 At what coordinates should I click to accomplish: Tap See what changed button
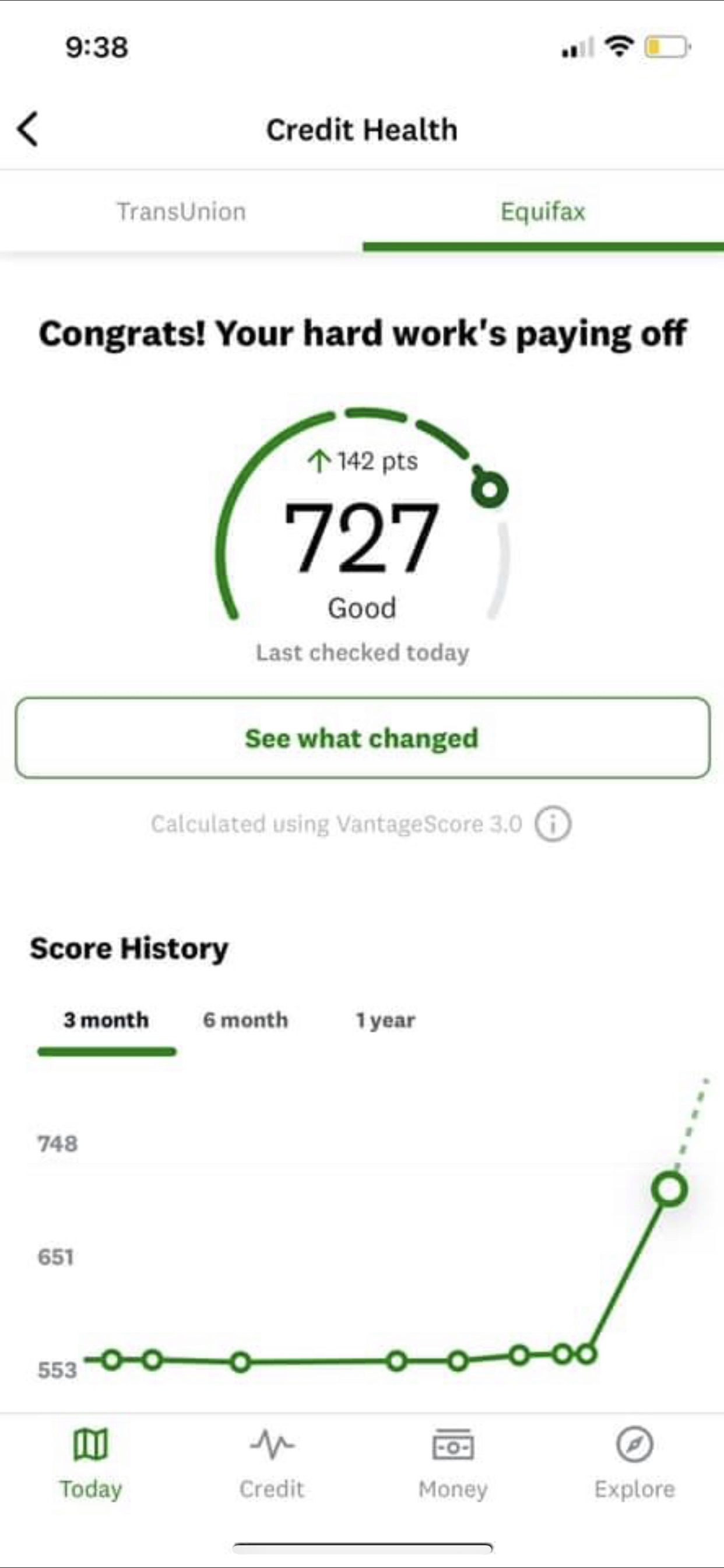coord(363,738)
